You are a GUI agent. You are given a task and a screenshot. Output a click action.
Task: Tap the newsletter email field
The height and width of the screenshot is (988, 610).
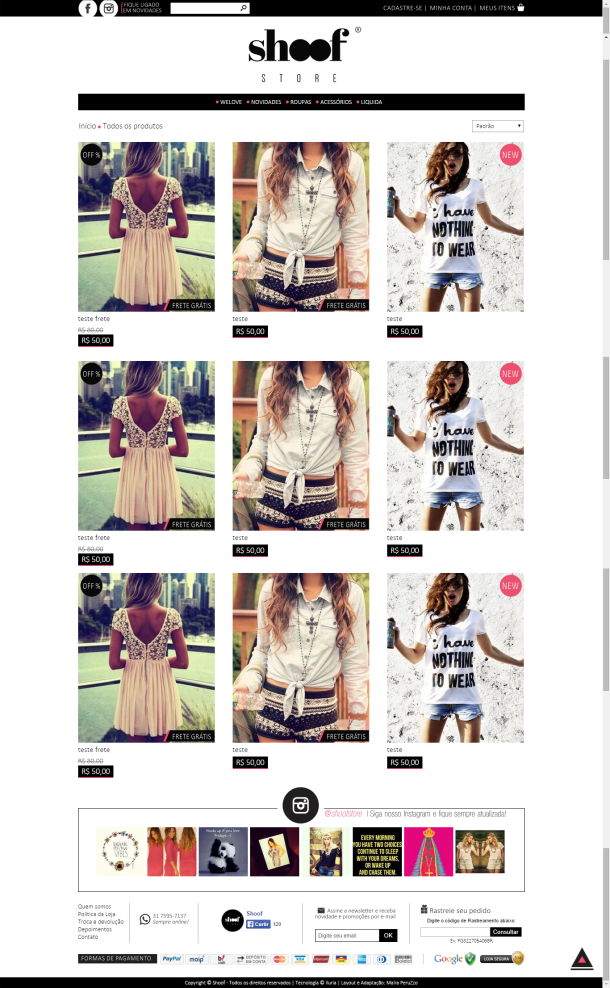[347, 935]
